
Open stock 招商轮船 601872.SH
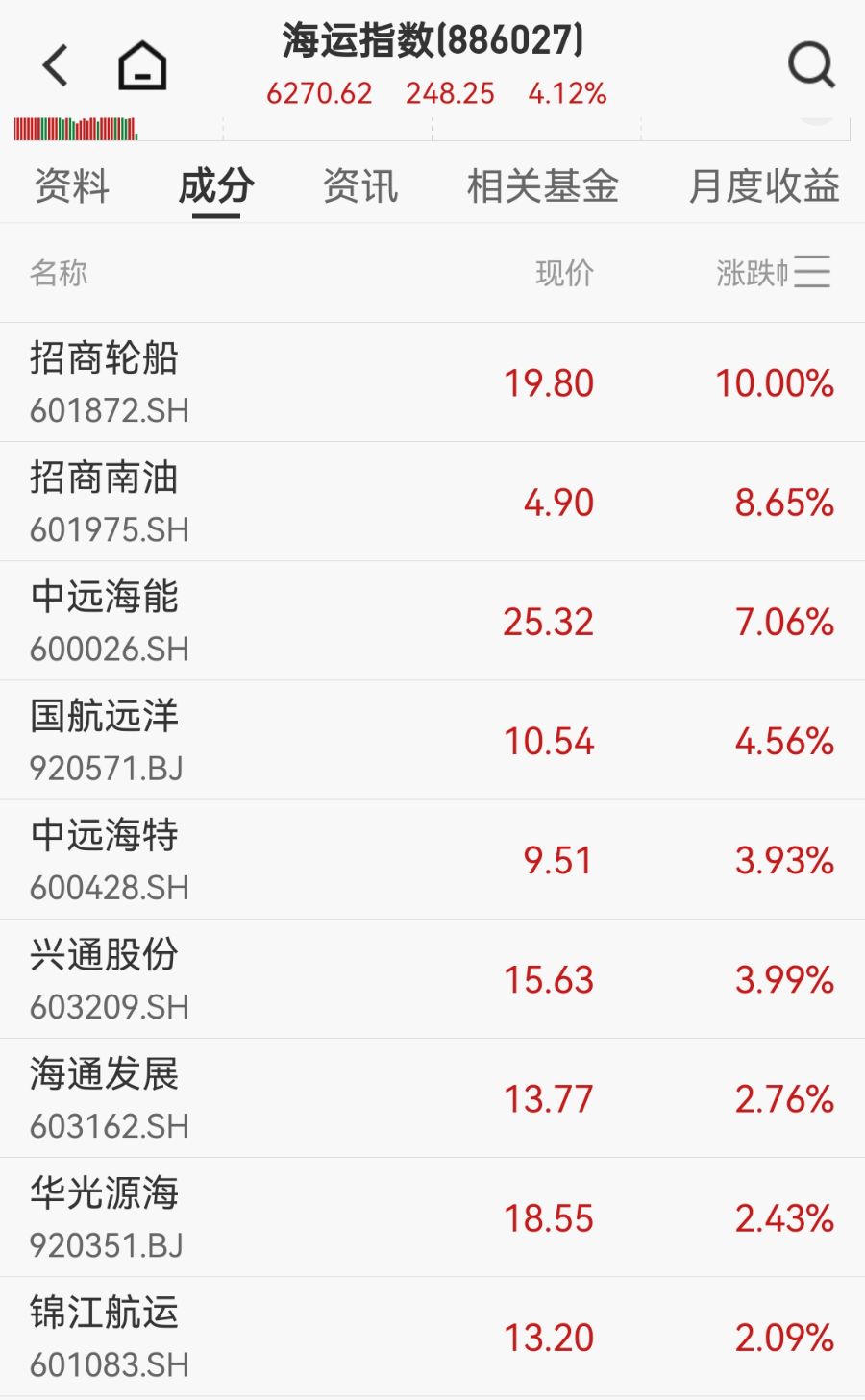pos(432,382)
